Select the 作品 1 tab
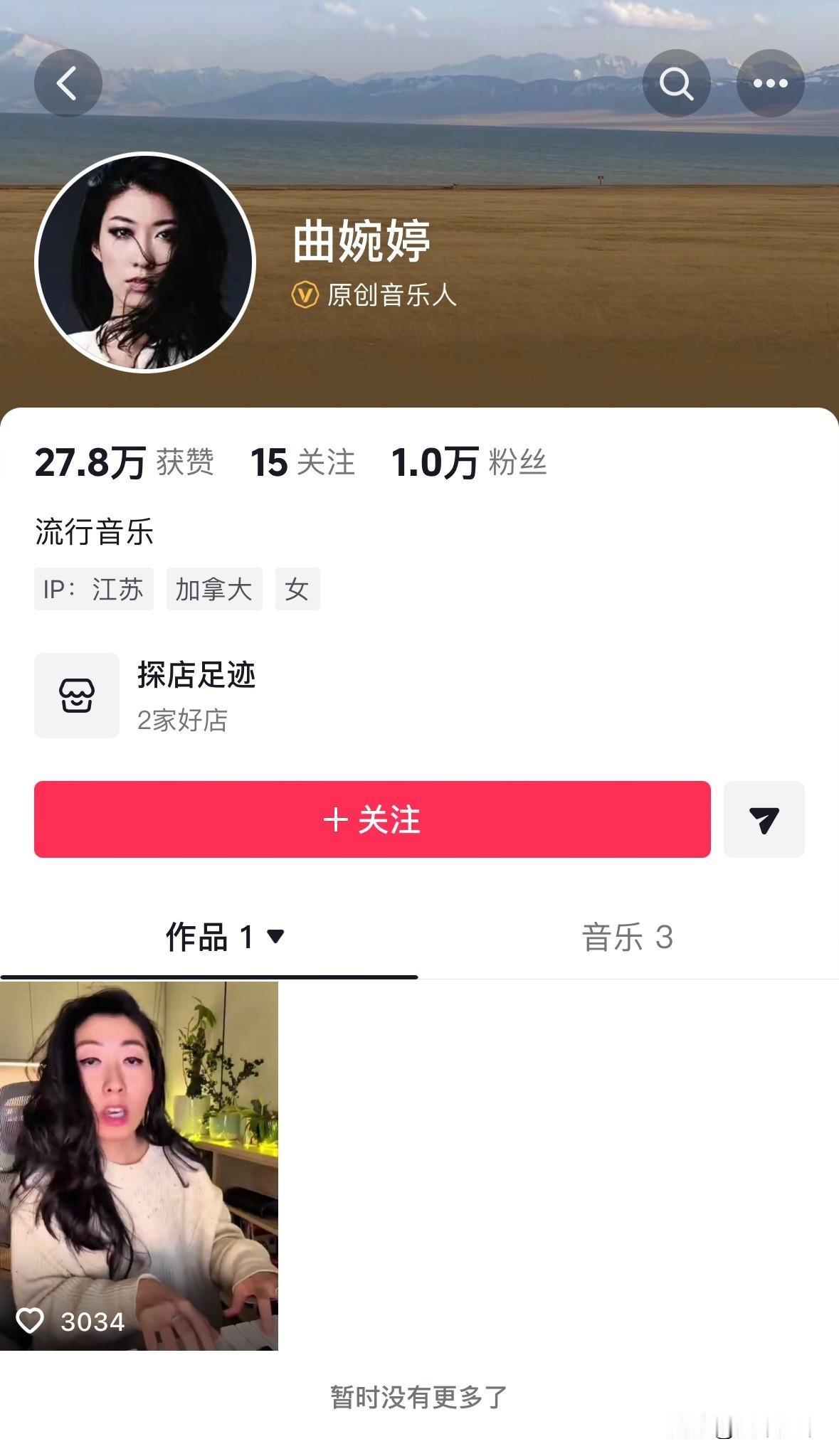The height and width of the screenshot is (1456, 839). click(211, 938)
